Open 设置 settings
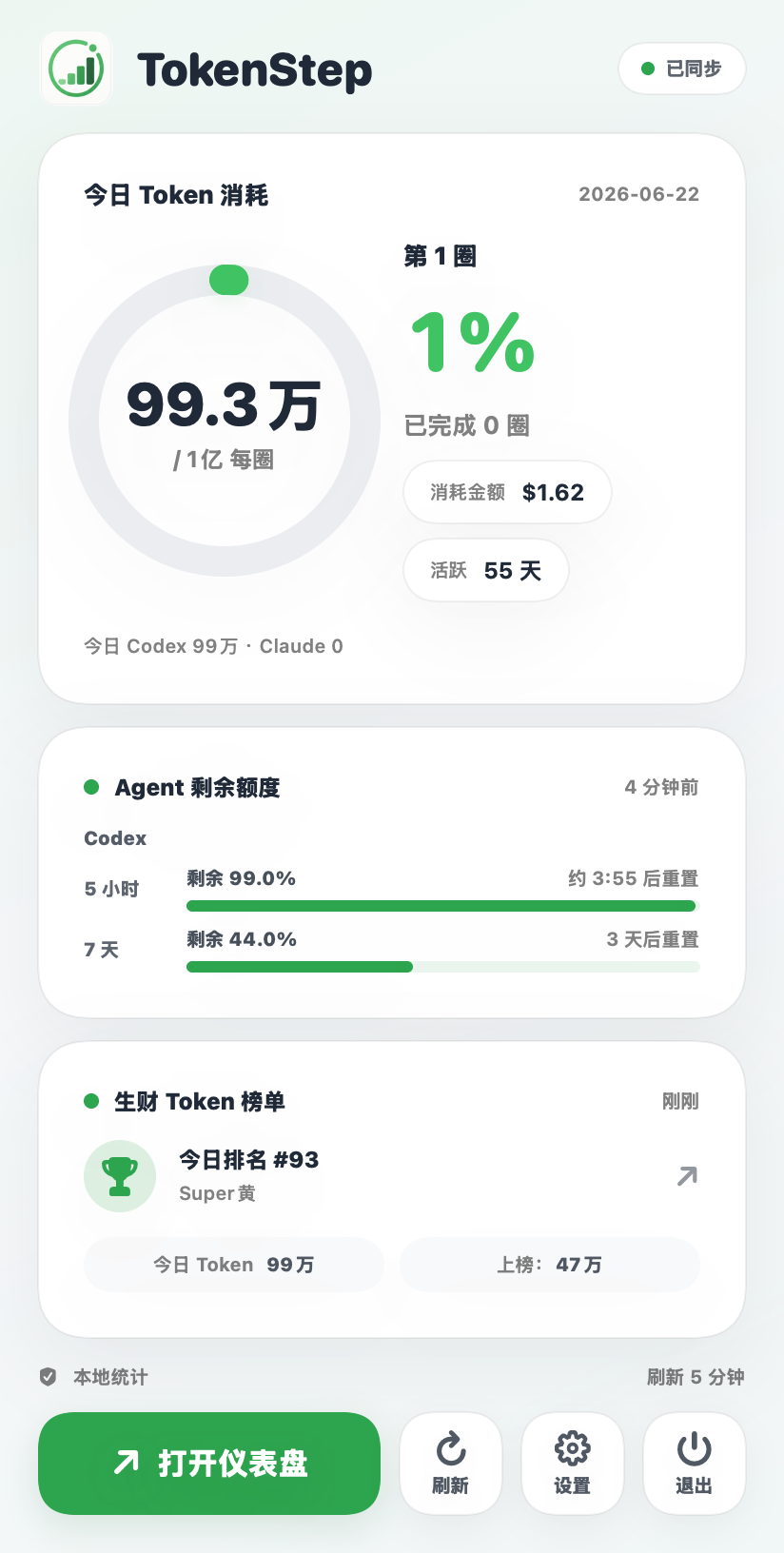This screenshot has height=1553, width=784. [x=573, y=1463]
